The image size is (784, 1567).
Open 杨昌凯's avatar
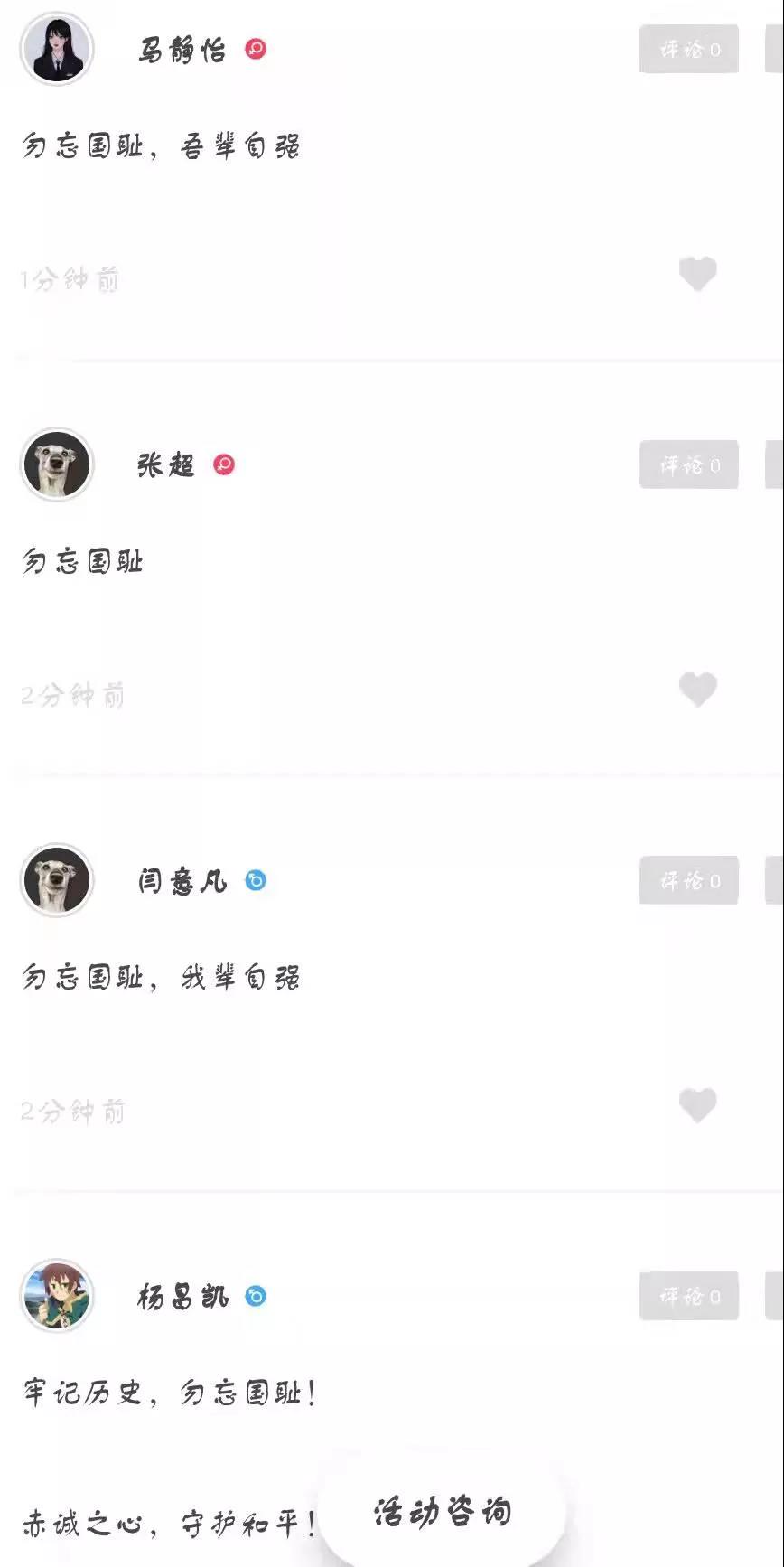57,1296
